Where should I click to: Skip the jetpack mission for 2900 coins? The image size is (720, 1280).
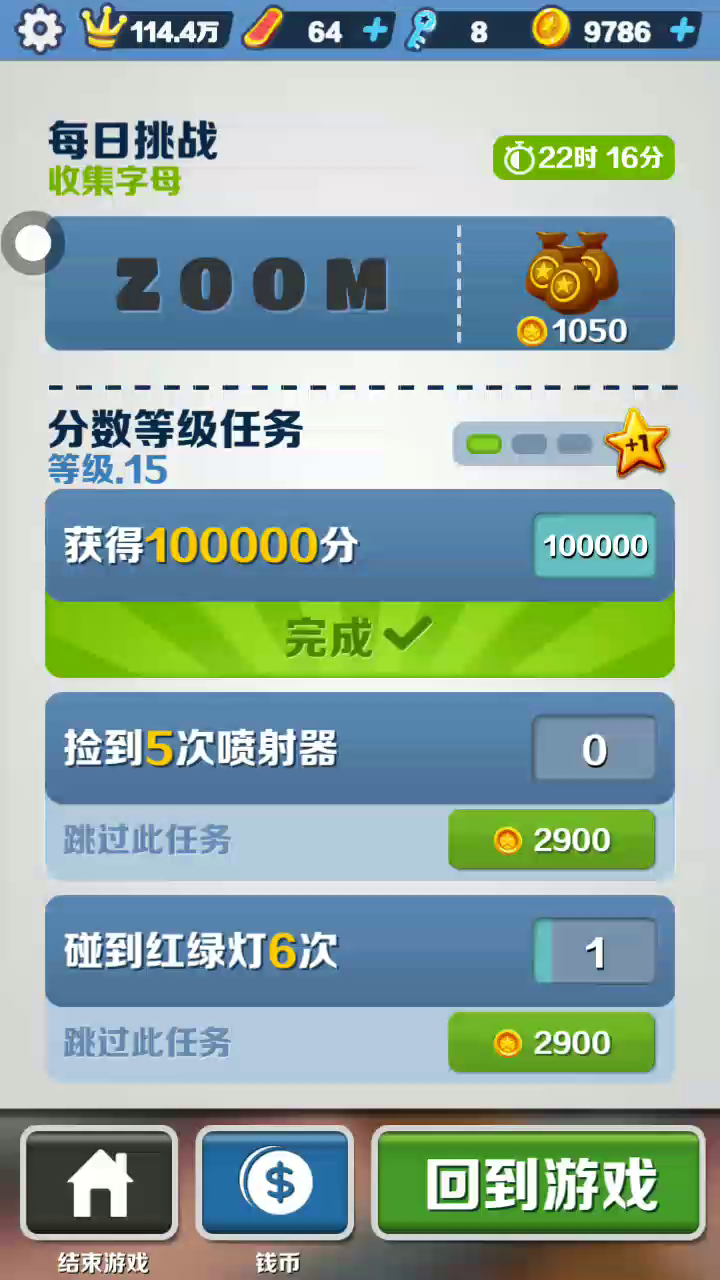pyautogui.click(x=552, y=840)
